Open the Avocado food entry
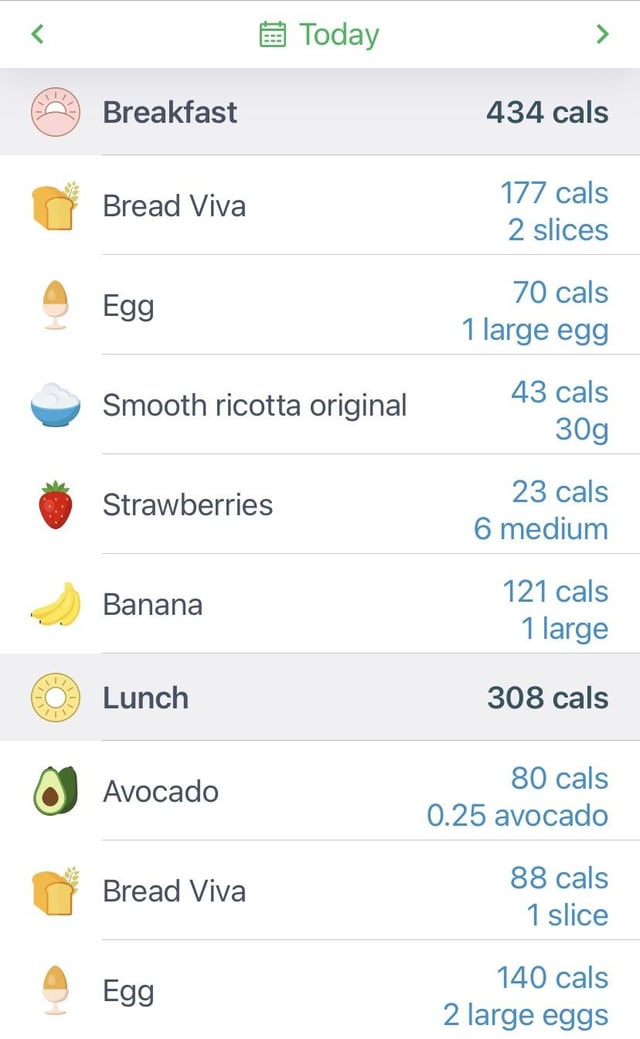Screen dimensions: 640x1039 pos(320,791)
